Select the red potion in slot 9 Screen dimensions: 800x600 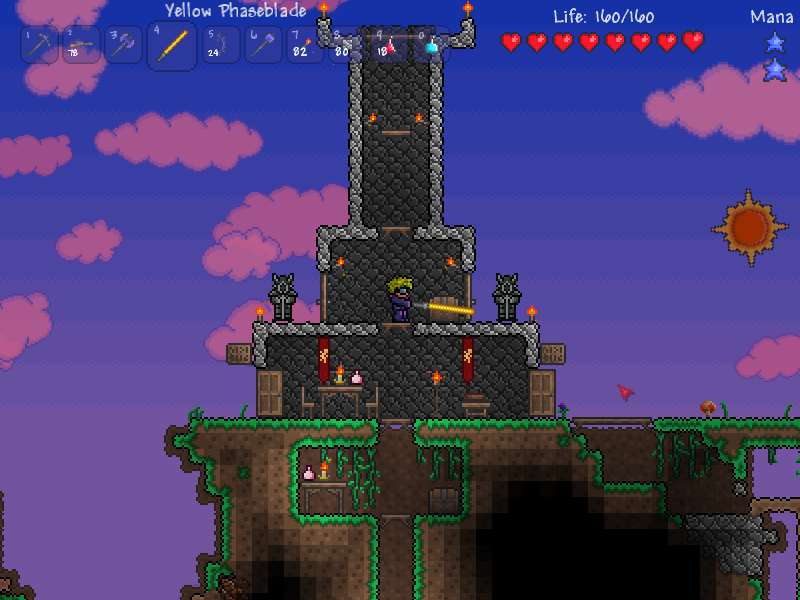389,45
